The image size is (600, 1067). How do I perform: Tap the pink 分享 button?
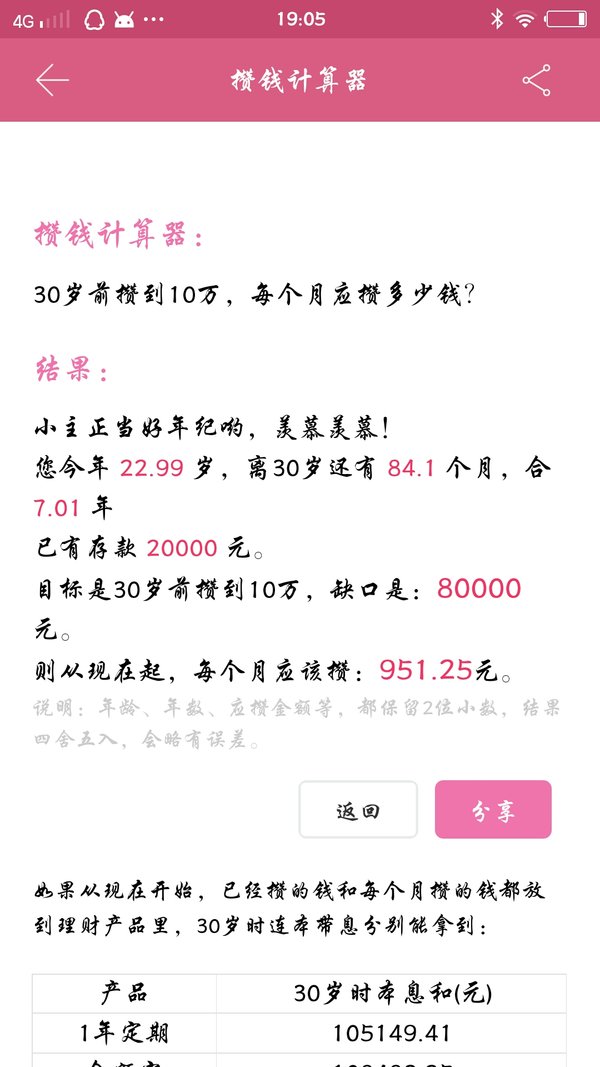point(493,809)
